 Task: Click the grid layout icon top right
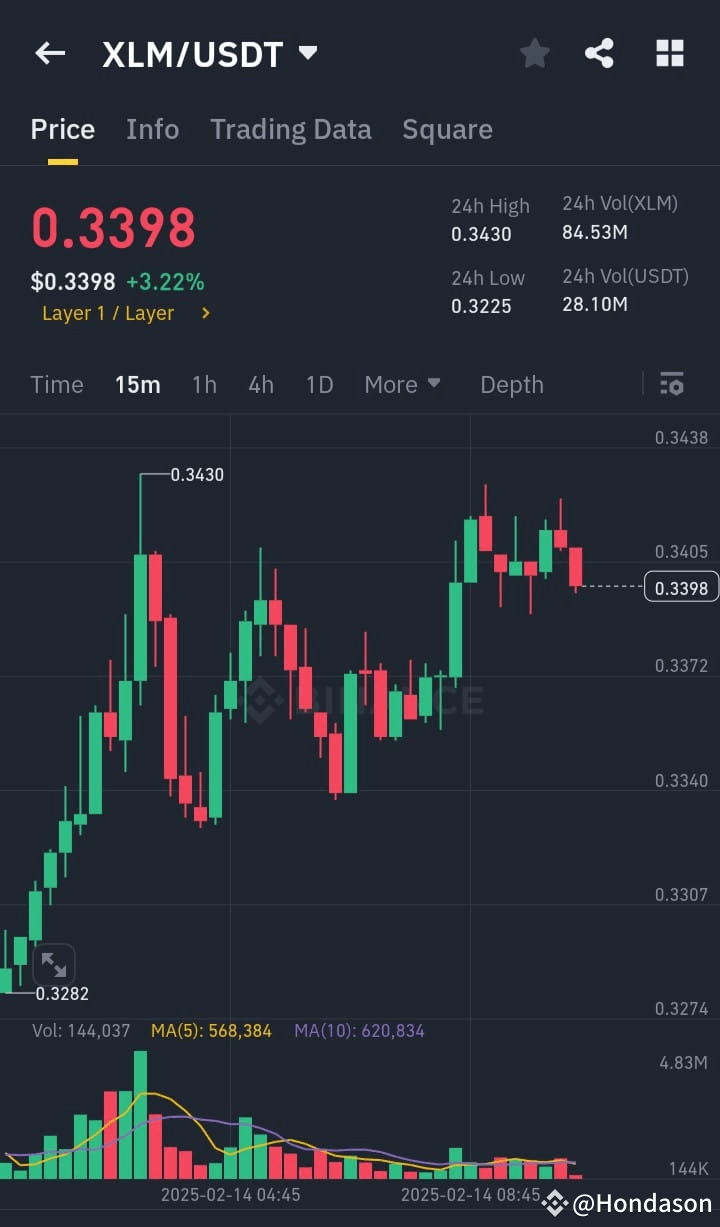coord(669,53)
